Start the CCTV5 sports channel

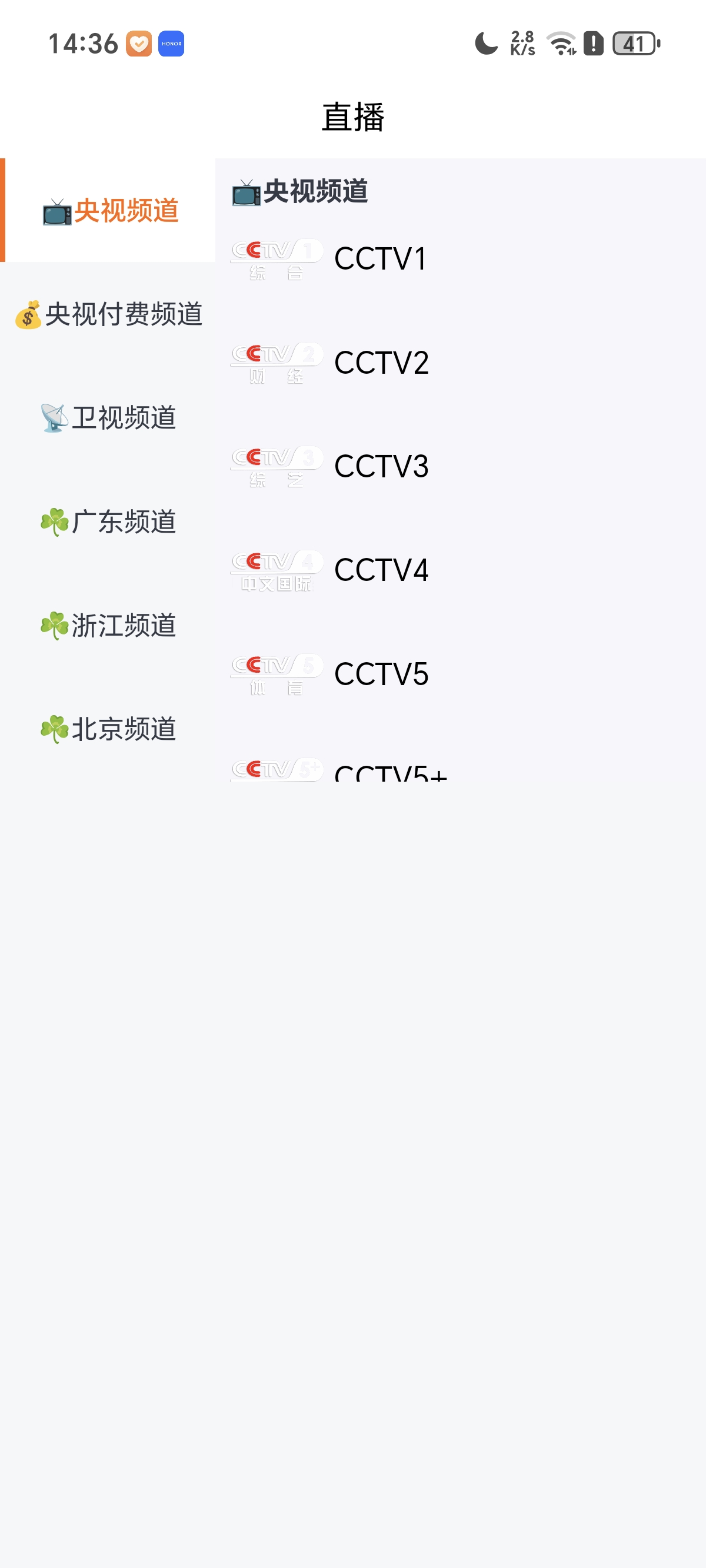tap(461, 674)
